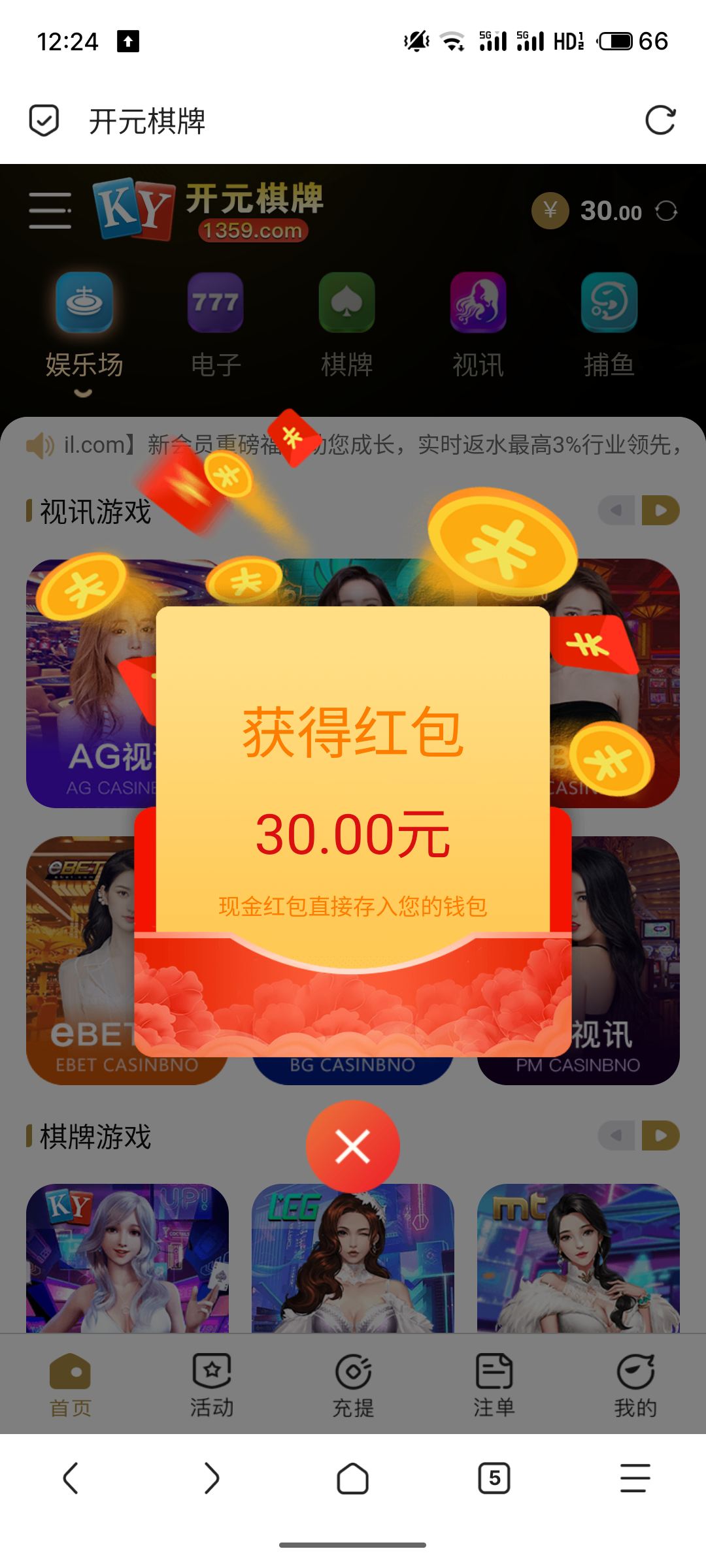Viewport: 706px width, 1568px height.
Task: Open the KY card game tile
Action: pyautogui.click(x=127, y=1258)
